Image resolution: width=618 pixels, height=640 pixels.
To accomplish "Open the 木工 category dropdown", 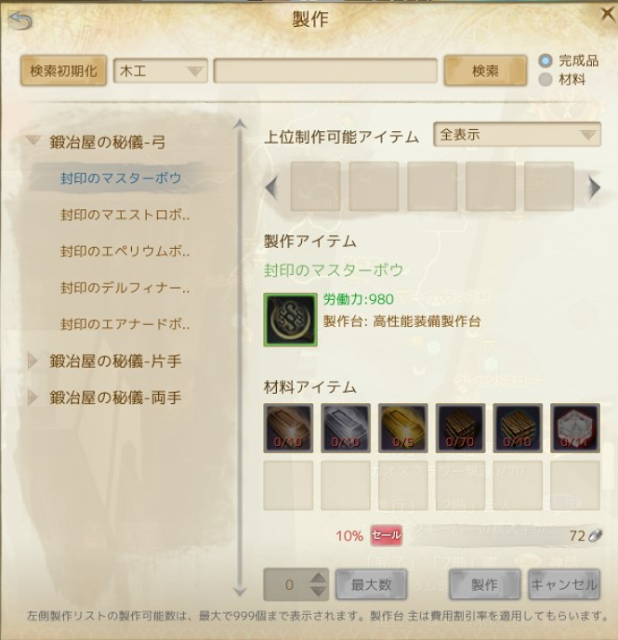I will 161,71.
